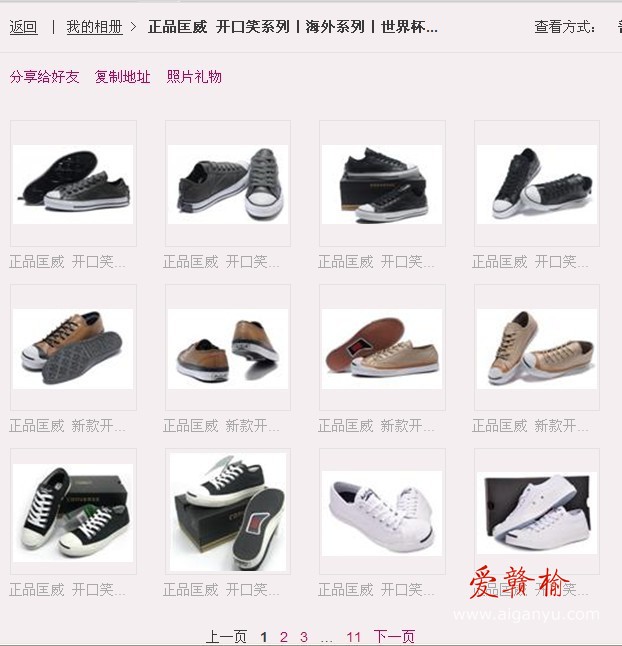Go to 下一页 next page

point(394,637)
